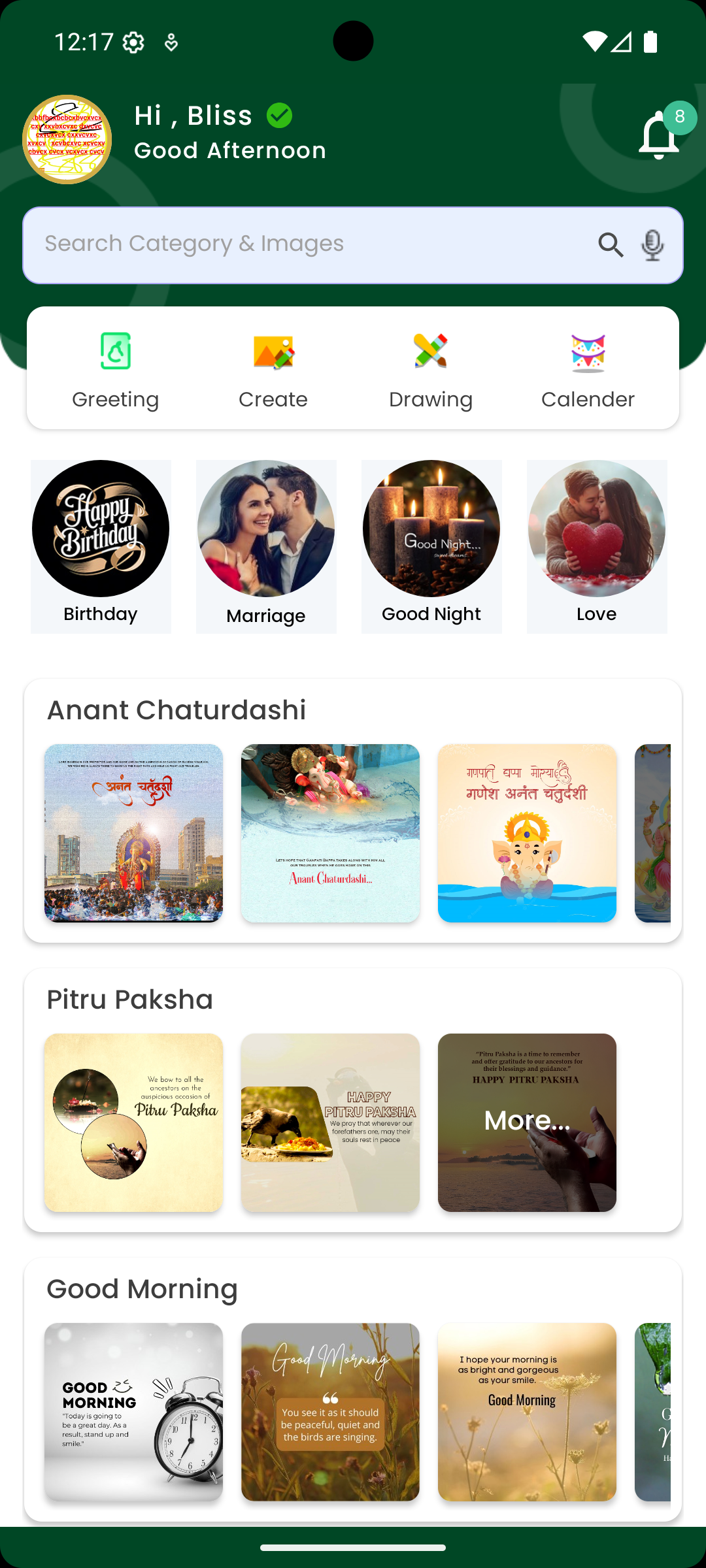Focus the Search Category & Images field
Viewport: 706px width, 1568px height.
[307, 244]
